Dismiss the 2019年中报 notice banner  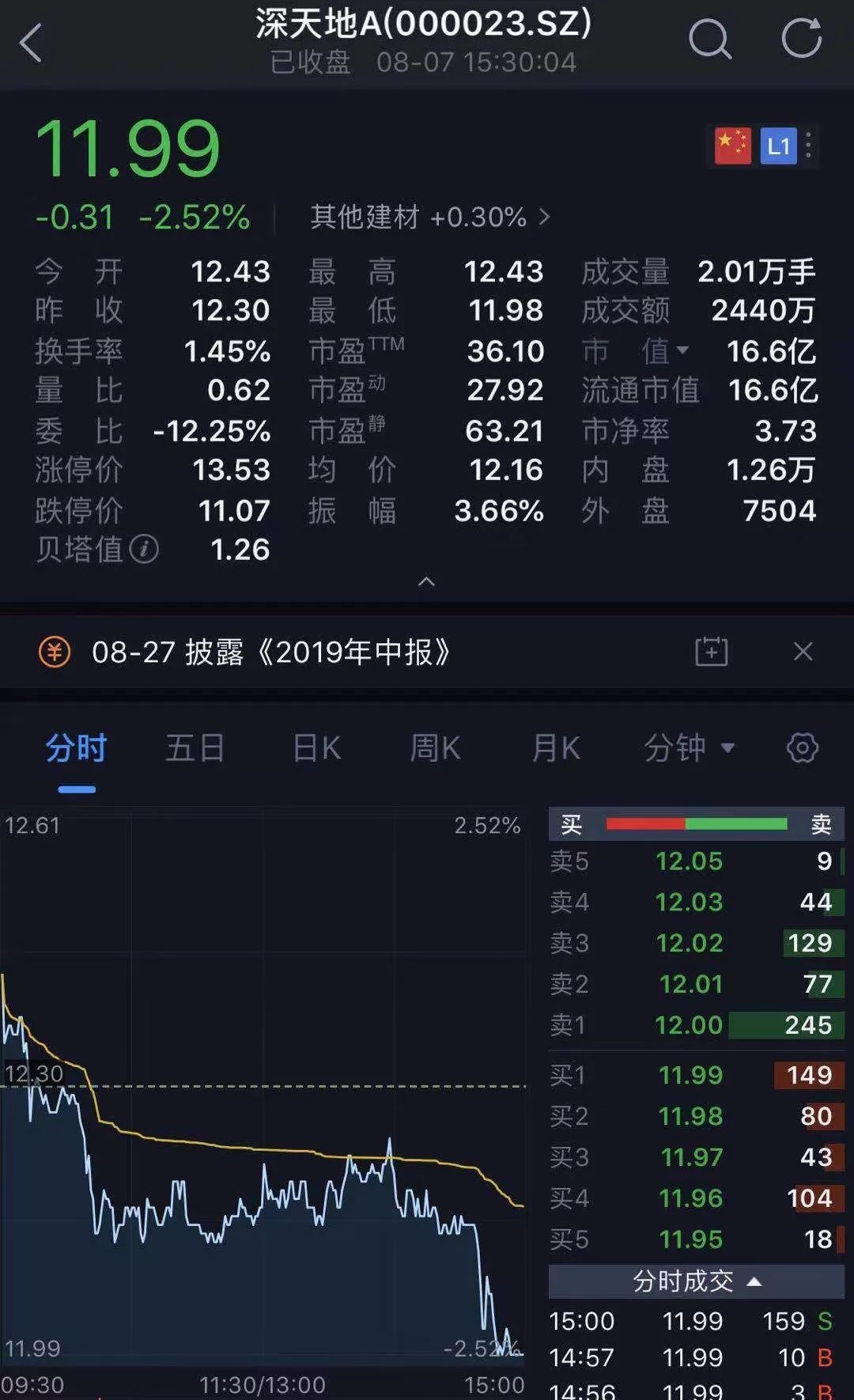(x=803, y=652)
